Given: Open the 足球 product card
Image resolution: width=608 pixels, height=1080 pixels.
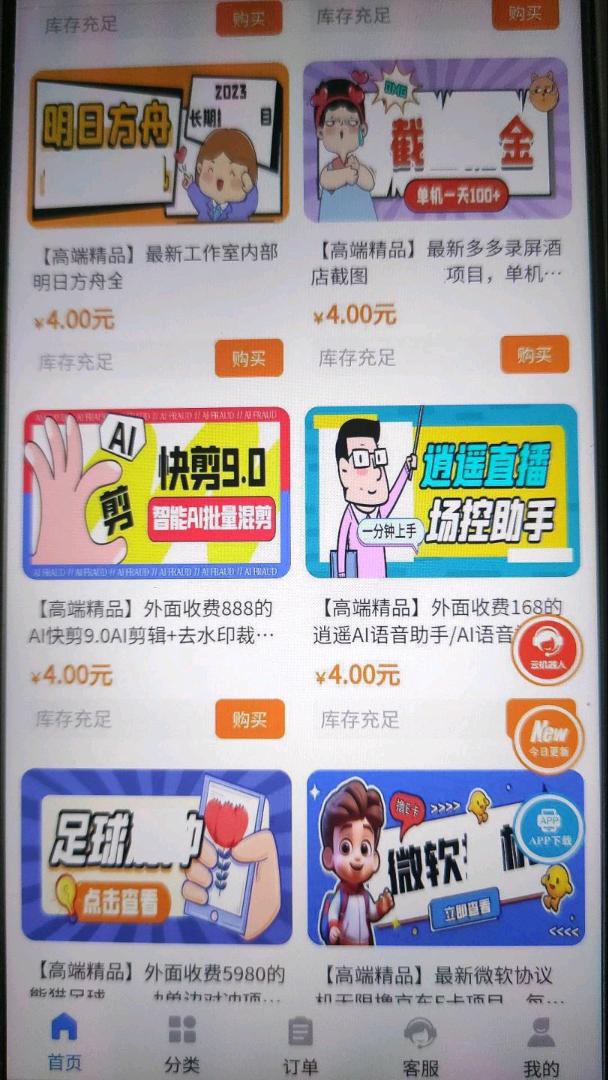Looking at the screenshot, I should pos(156,855).
